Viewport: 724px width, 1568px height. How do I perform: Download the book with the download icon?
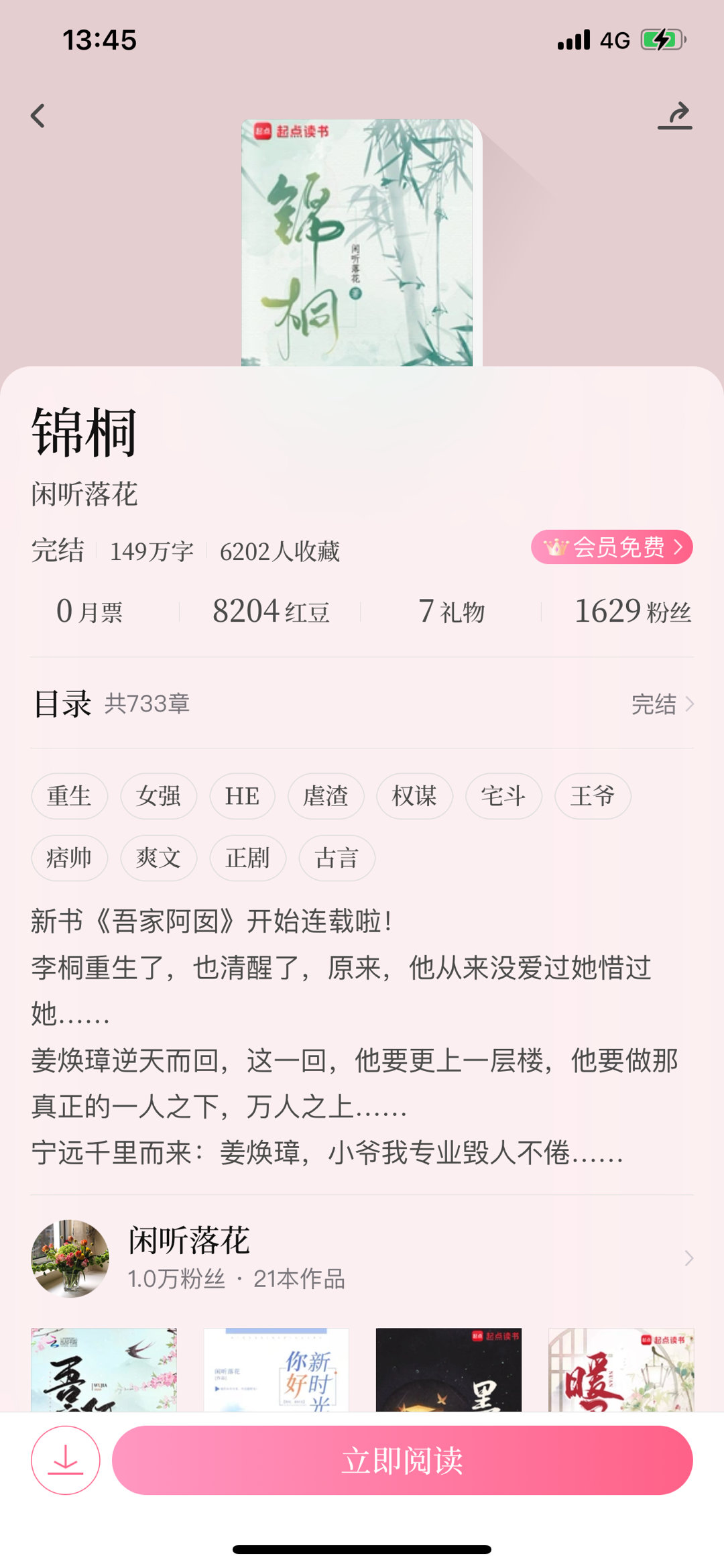point(65,1460)
